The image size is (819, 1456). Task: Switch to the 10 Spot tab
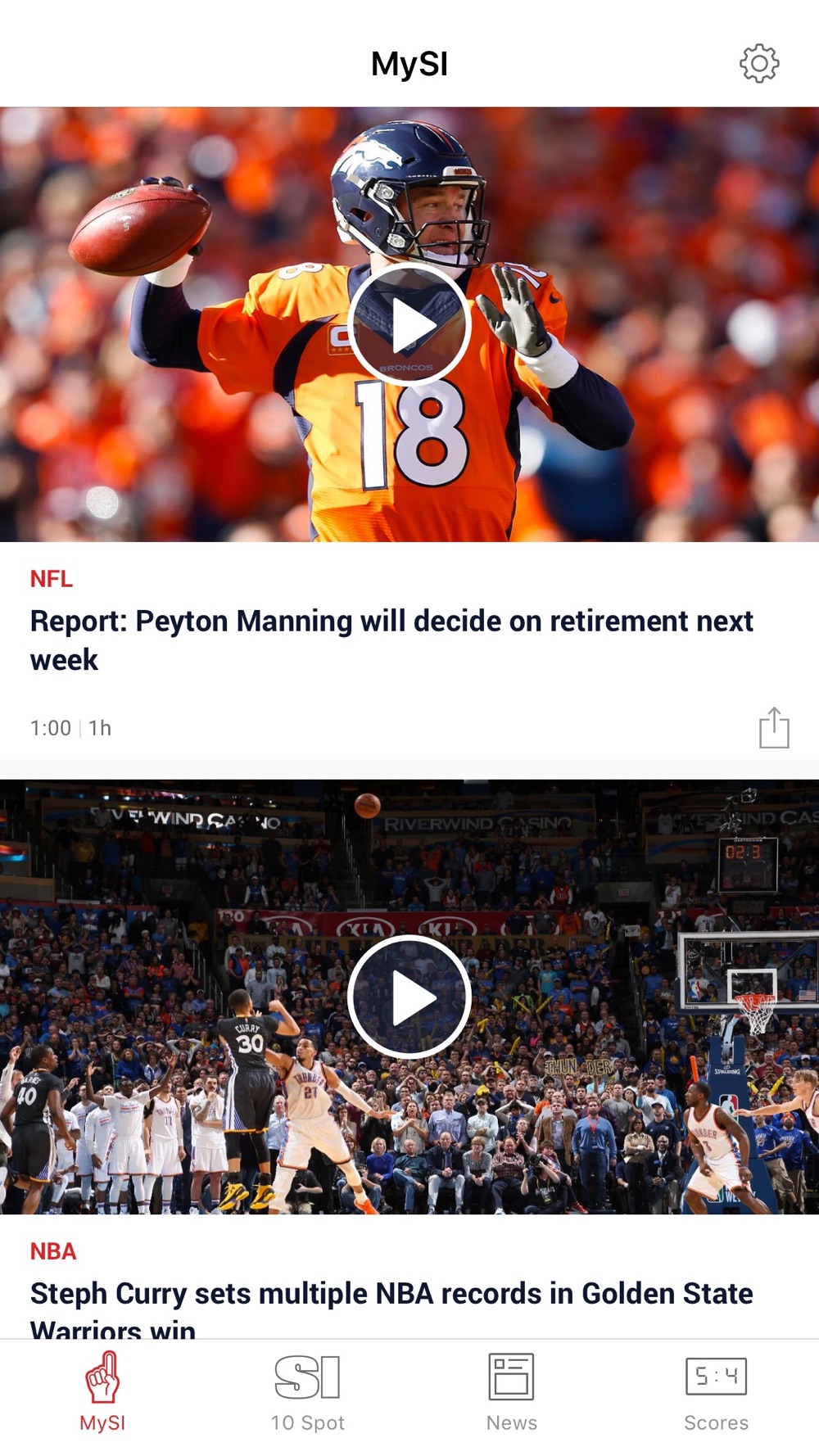307,1391
